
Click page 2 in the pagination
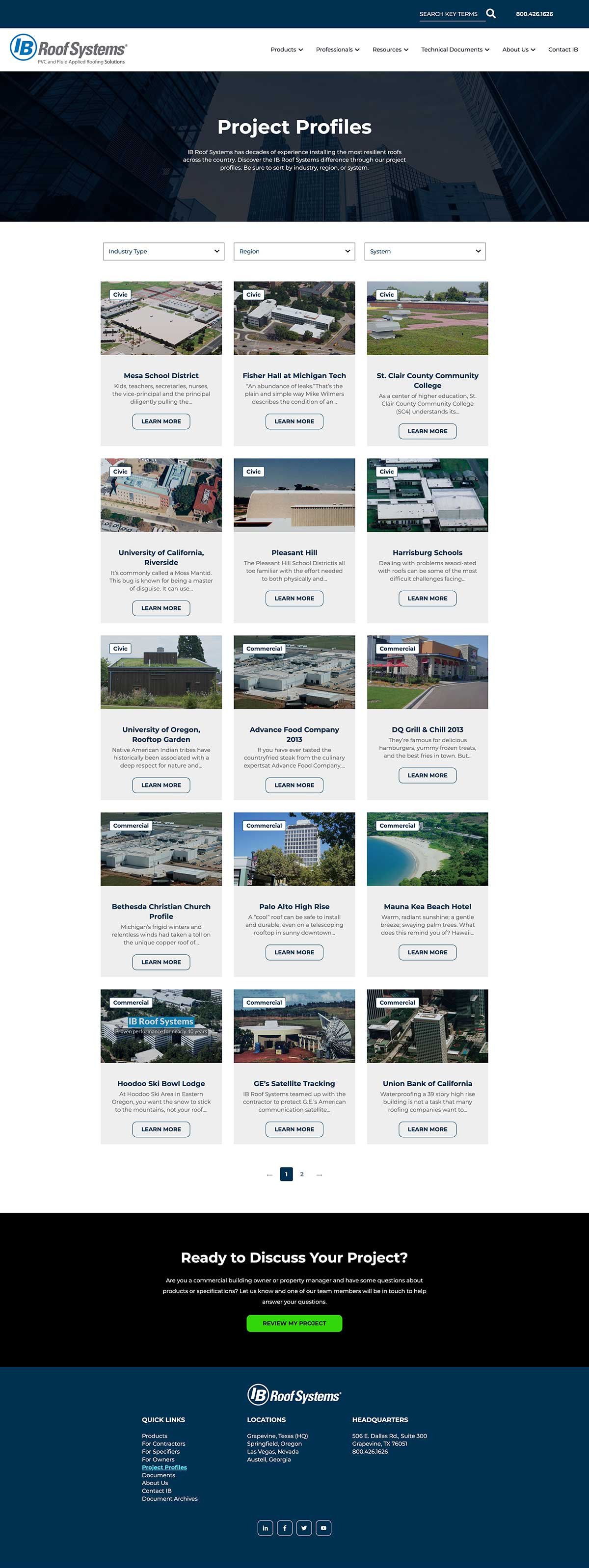tap(301, 1174)
